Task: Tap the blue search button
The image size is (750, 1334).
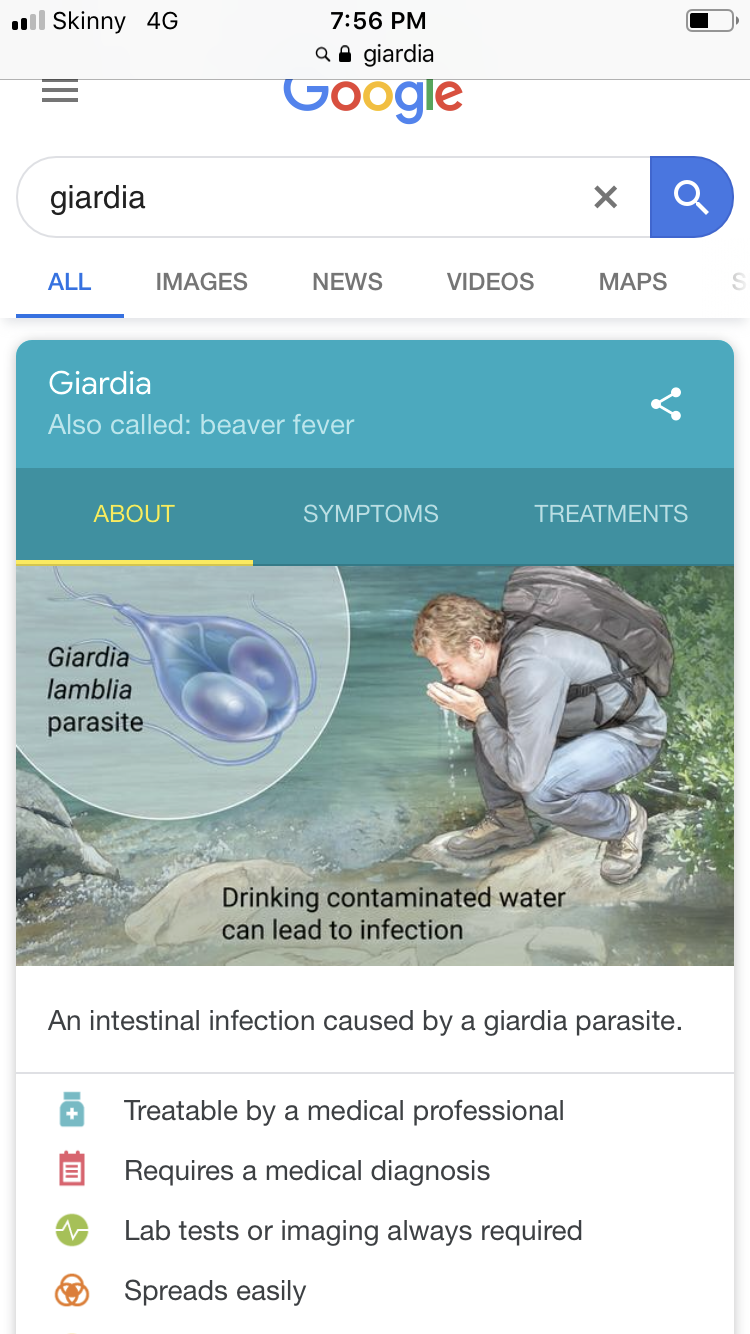Action: (x=691, y=197)
